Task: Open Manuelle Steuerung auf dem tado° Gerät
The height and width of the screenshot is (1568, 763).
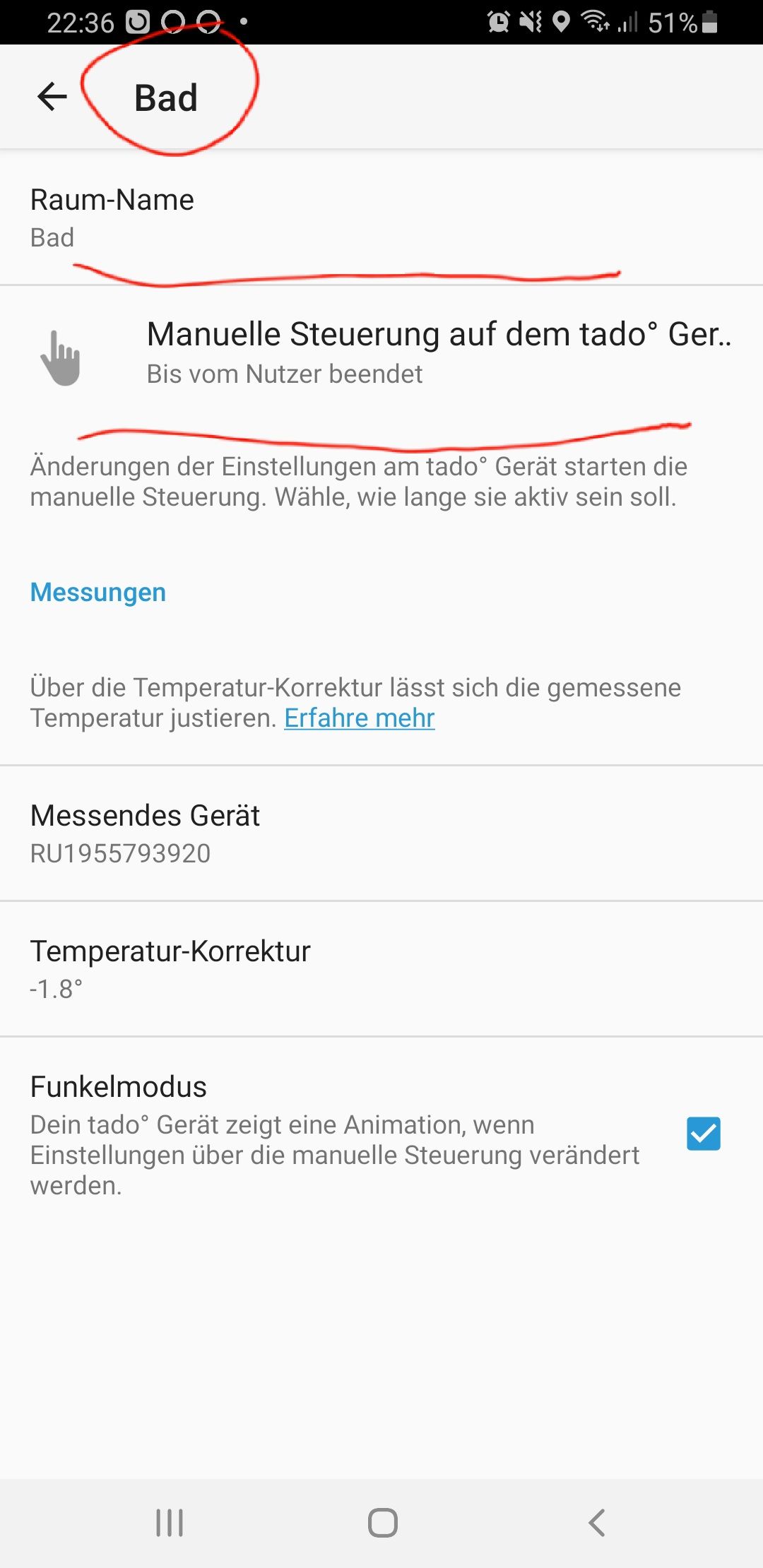Action: [381, 352]
